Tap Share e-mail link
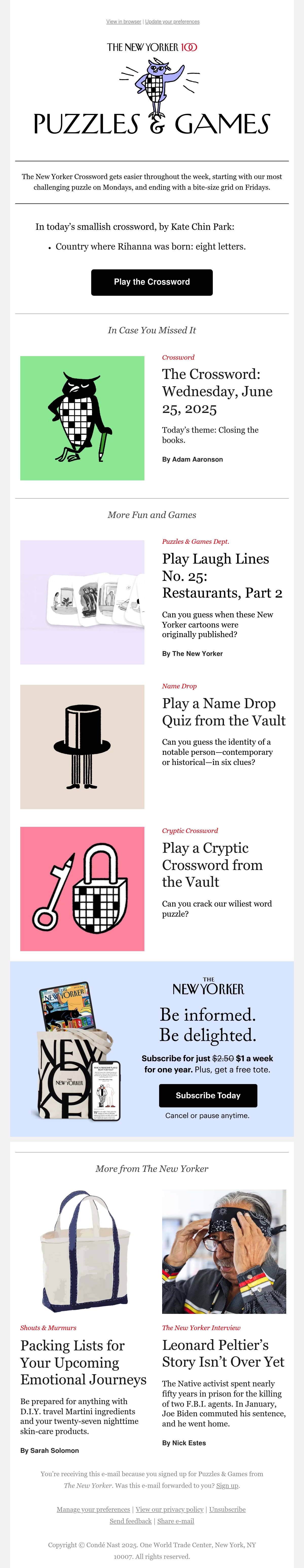 (176, 1521)
